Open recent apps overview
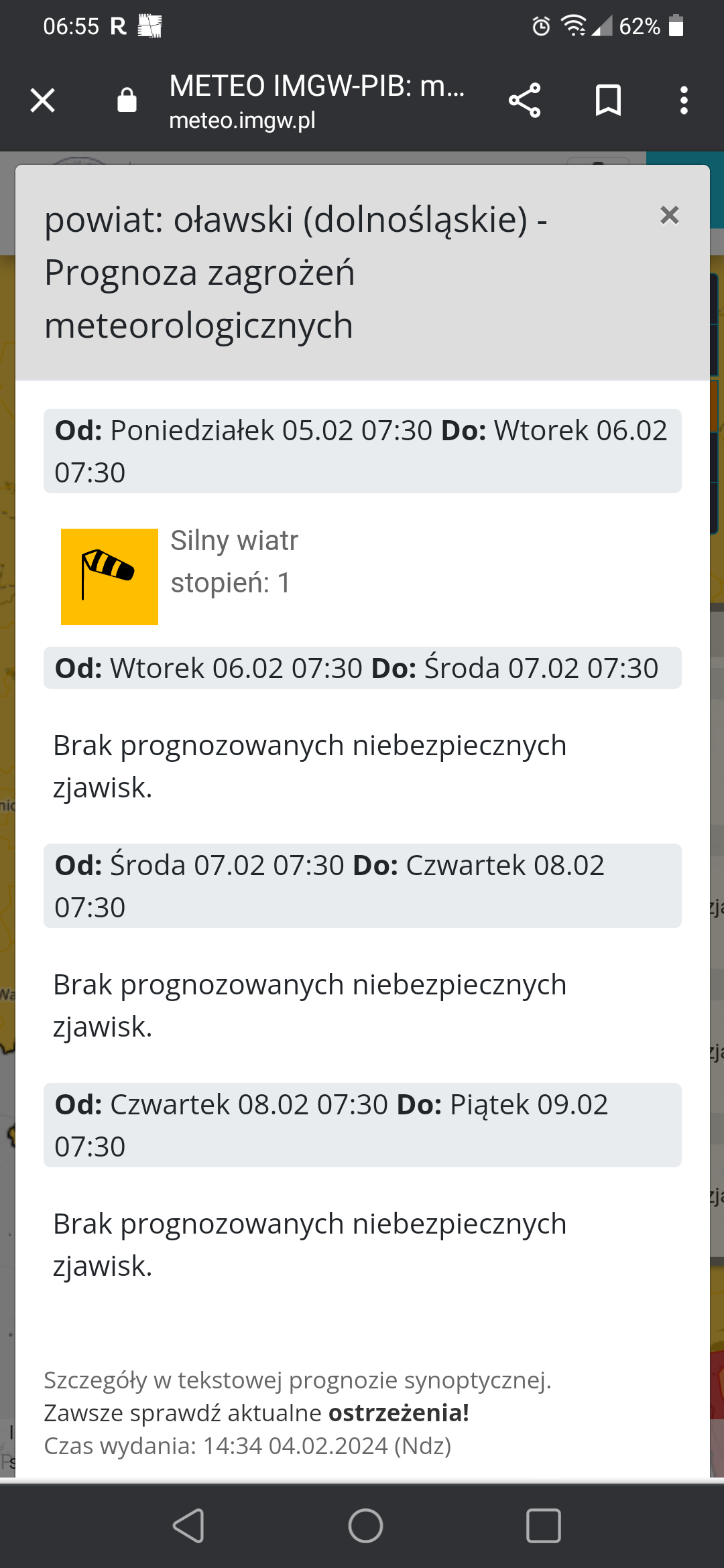Image resolution: width=724 pixels, height=1568 pixels. pos(543,1526)
